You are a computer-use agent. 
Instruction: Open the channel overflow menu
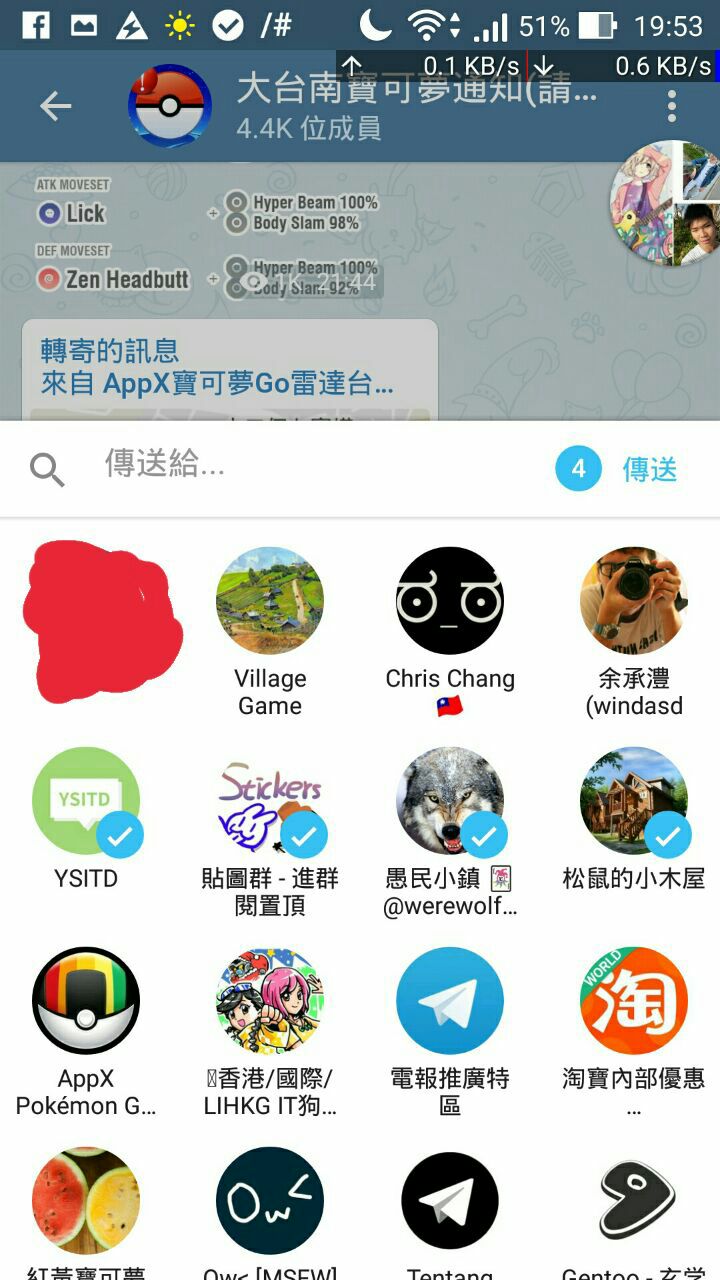point(672,106)
